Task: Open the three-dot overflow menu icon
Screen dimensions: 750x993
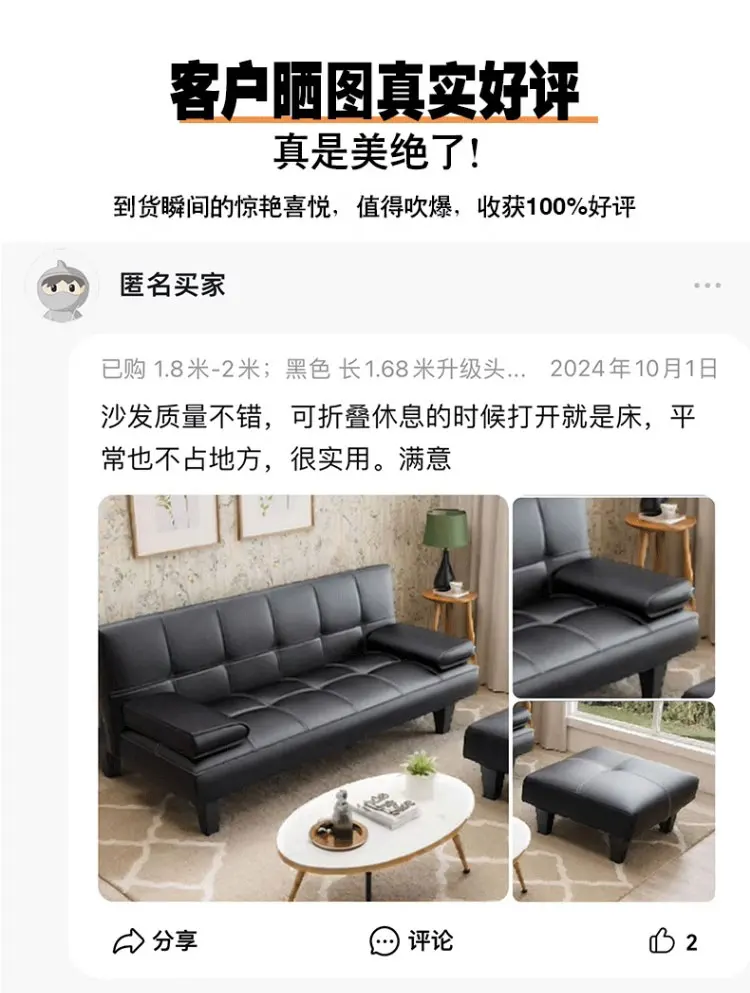Action: click(707, 286)
